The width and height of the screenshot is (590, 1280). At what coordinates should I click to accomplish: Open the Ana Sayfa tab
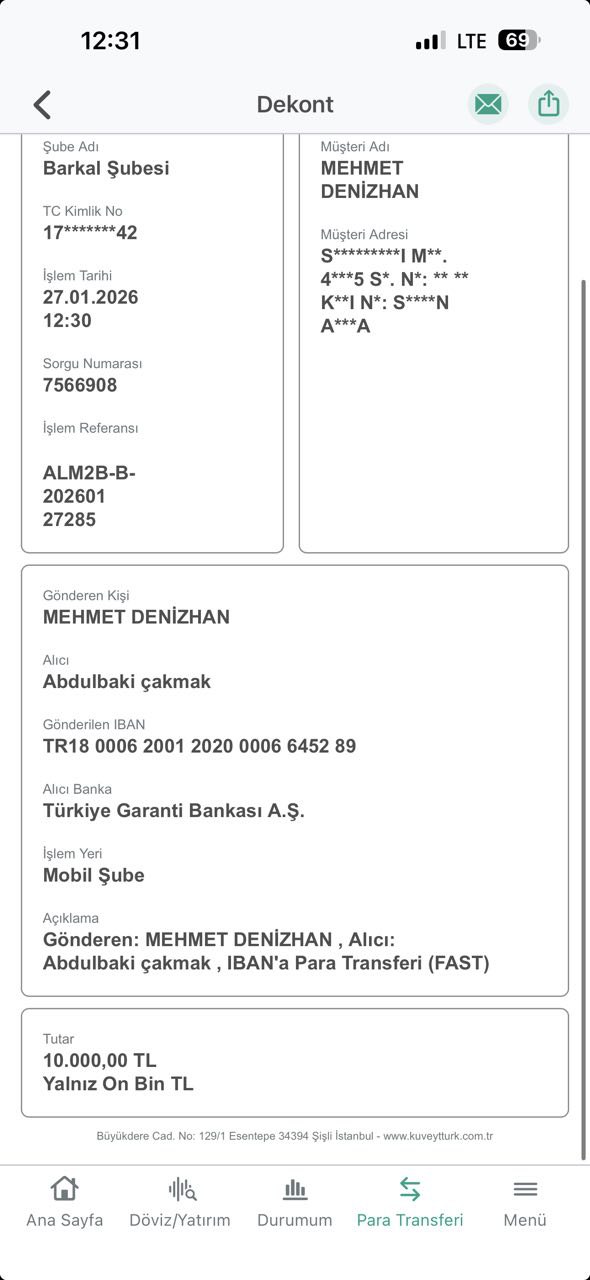64,1203
